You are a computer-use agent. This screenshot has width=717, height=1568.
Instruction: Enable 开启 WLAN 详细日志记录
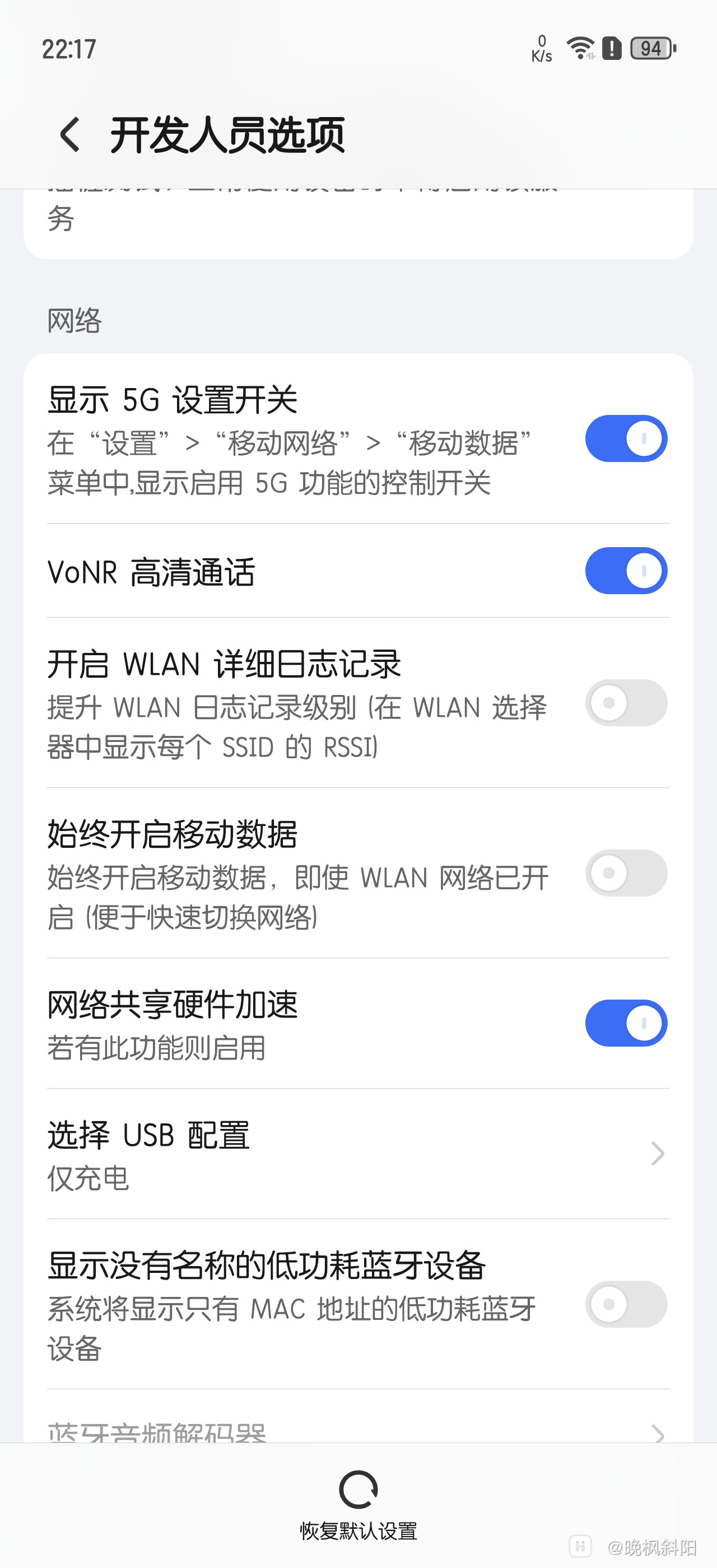[626, 703]
